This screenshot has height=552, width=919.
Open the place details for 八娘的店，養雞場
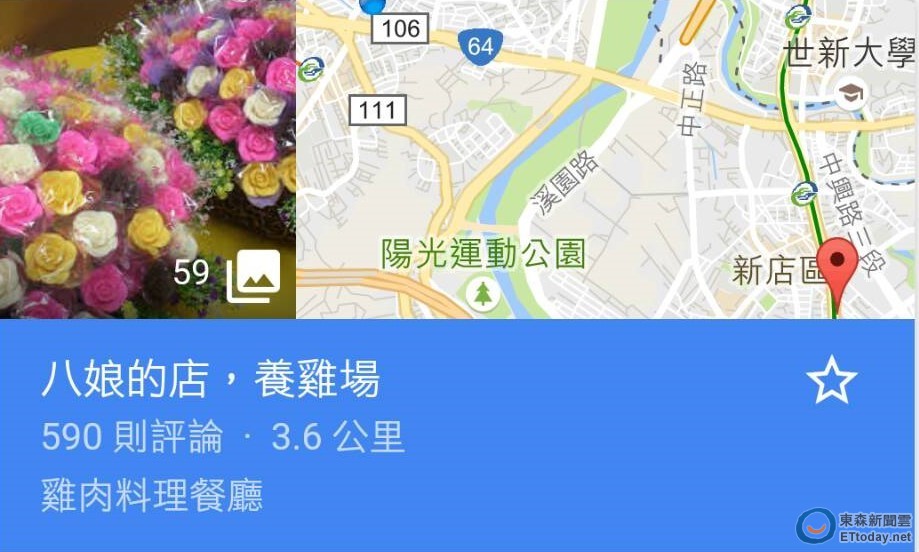point(211,381)
